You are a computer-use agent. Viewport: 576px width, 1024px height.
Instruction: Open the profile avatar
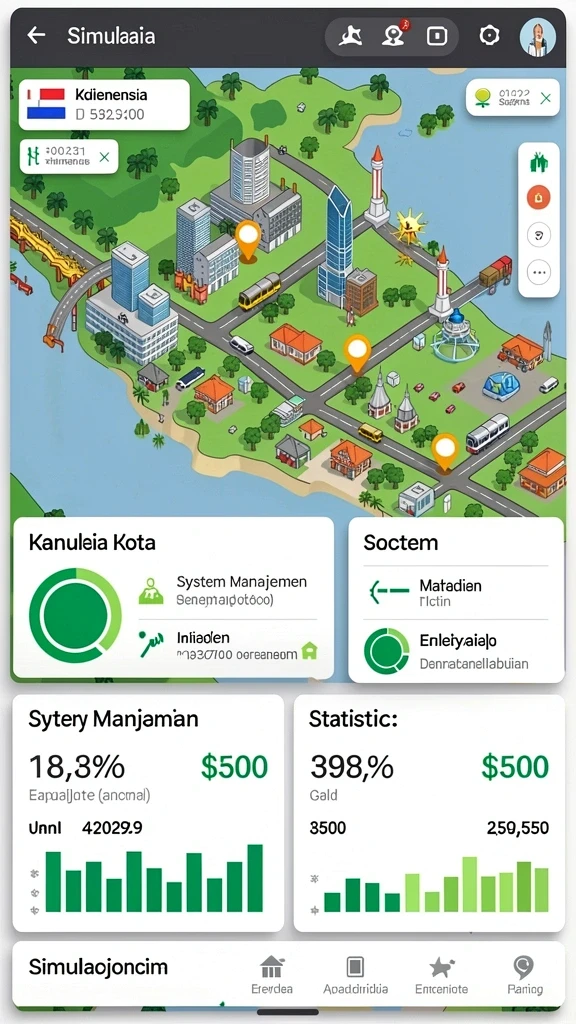point(537,37)
